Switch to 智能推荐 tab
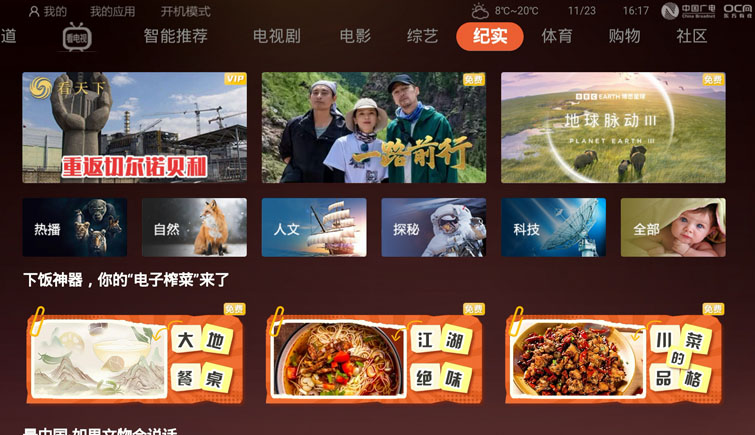The width and height of the screenshot is (755, 435). point(175,37)
